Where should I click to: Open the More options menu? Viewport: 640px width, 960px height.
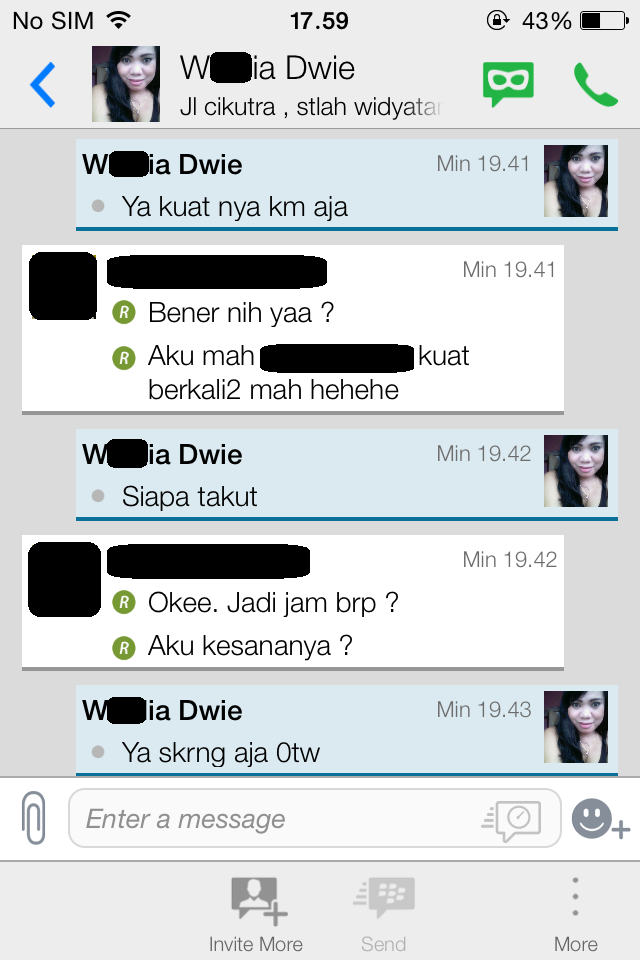[575, 914]
